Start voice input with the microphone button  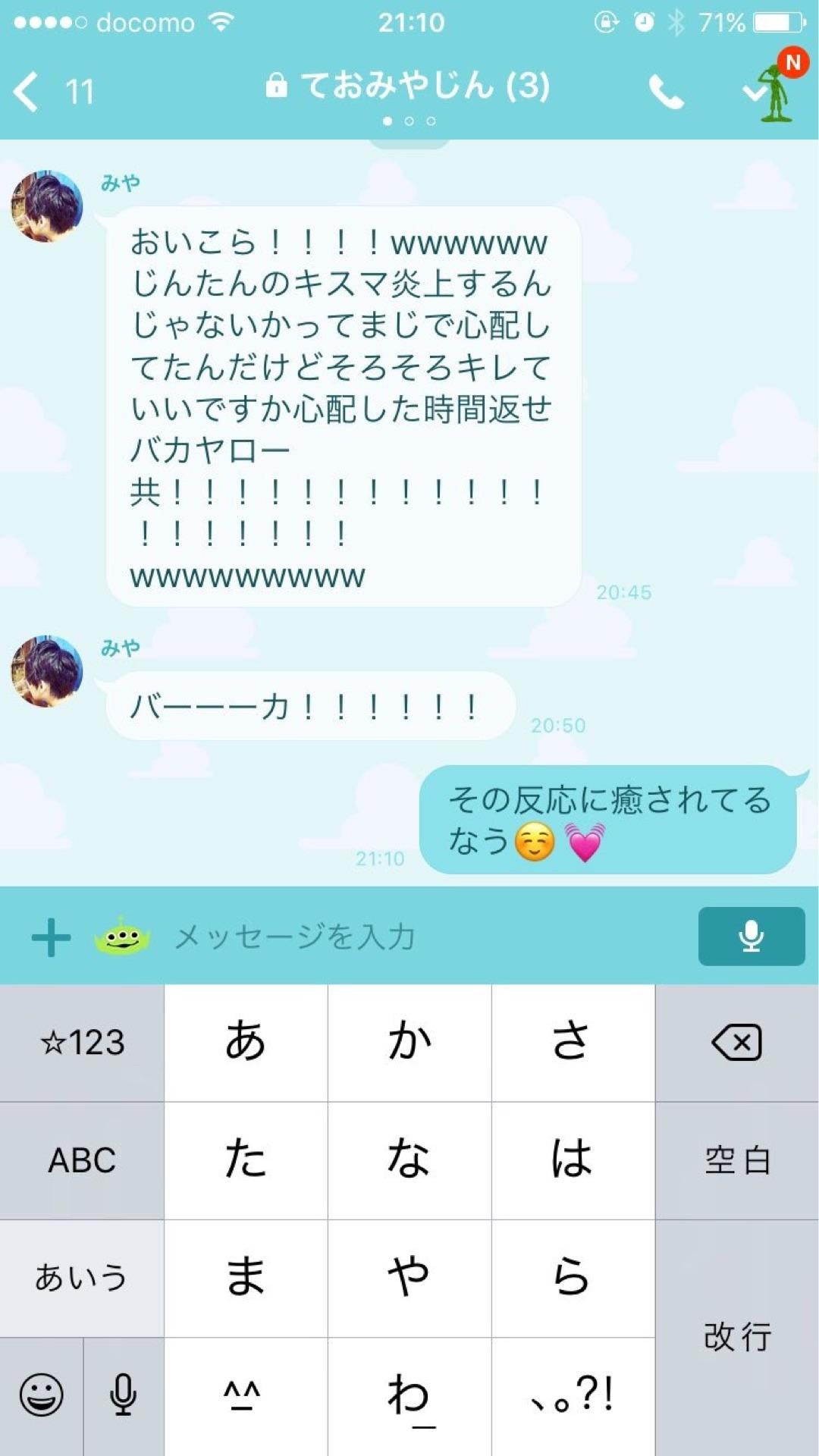tap(750, 937)
